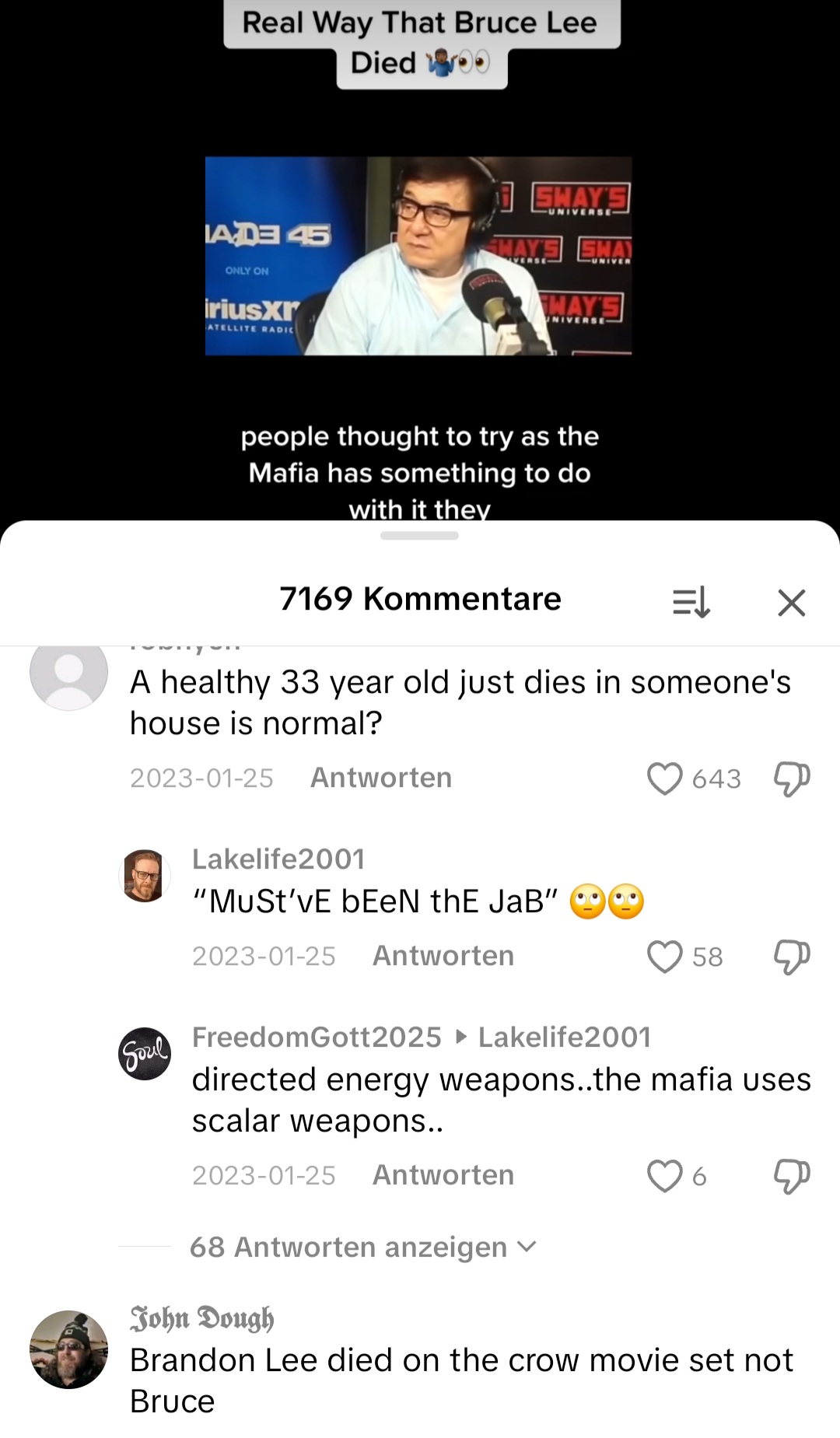Reply to the healthy 33 year old comment
The image size is (840, 1438).
tap(380, 778)
